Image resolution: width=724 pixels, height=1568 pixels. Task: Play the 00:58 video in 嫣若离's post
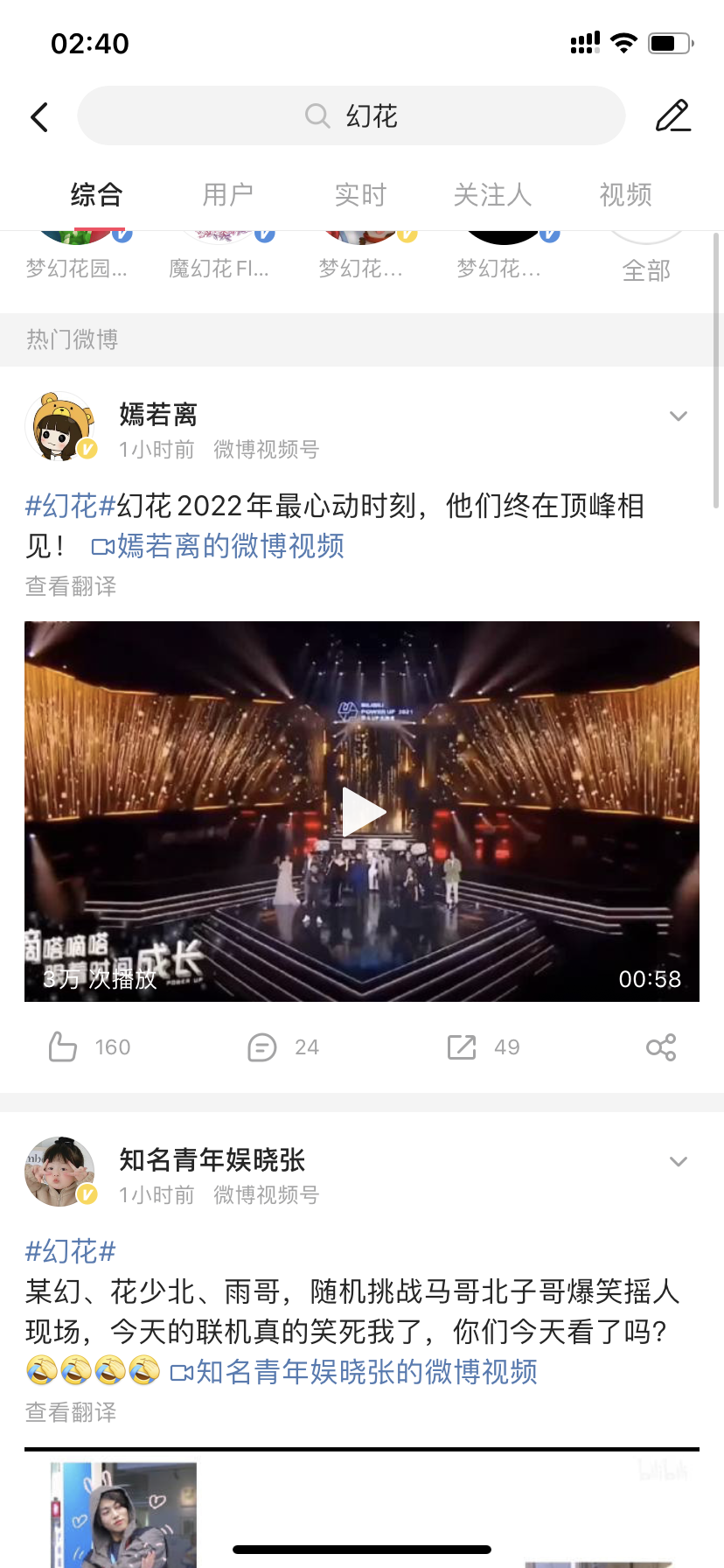click(362, 811)
